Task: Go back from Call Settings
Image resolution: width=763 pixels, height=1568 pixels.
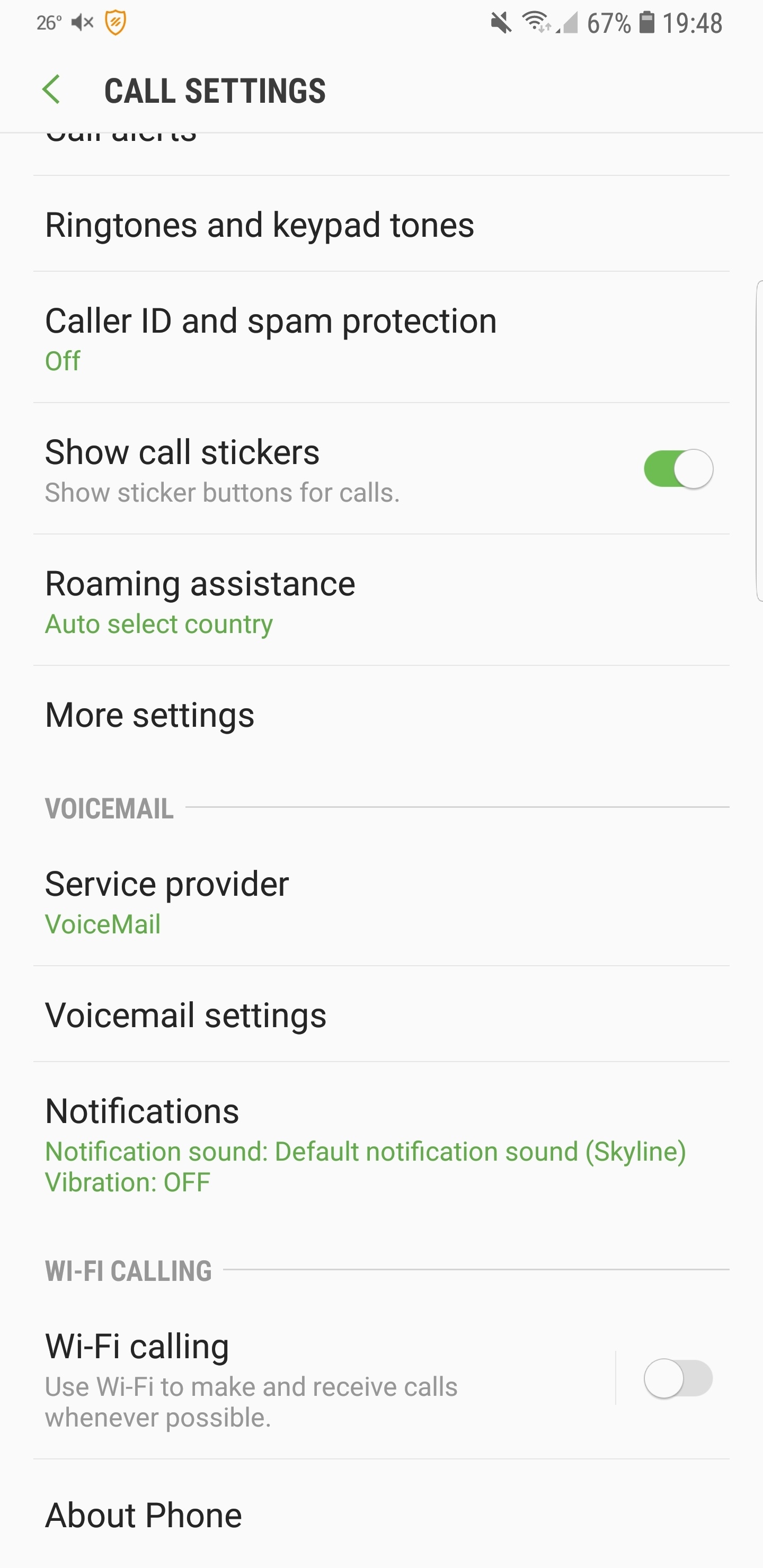Action: coord(52,90)
